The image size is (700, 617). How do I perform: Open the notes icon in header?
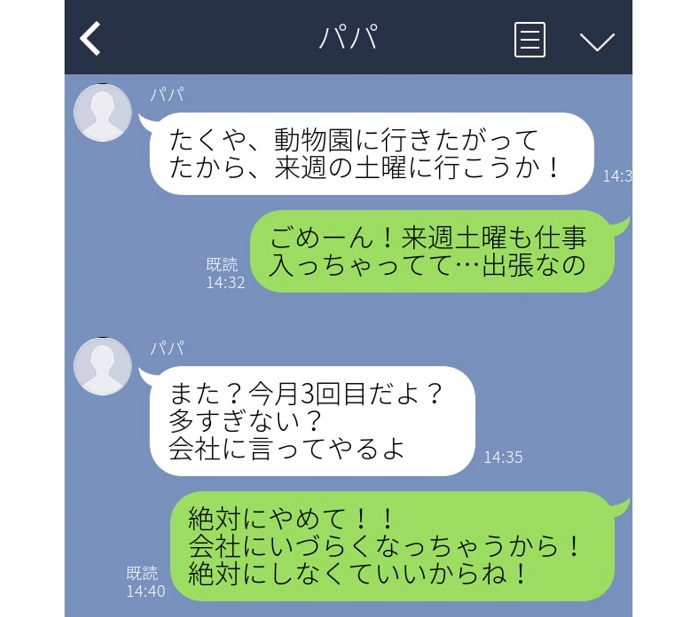pos(529,40)
